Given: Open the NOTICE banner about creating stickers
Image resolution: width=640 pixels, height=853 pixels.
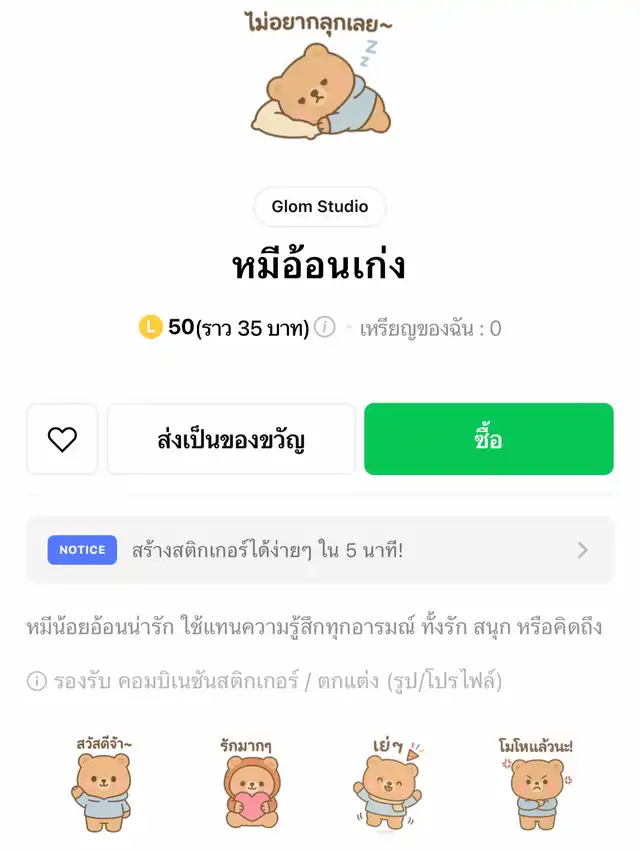Looking at the screenshot, I should [320, 550].
